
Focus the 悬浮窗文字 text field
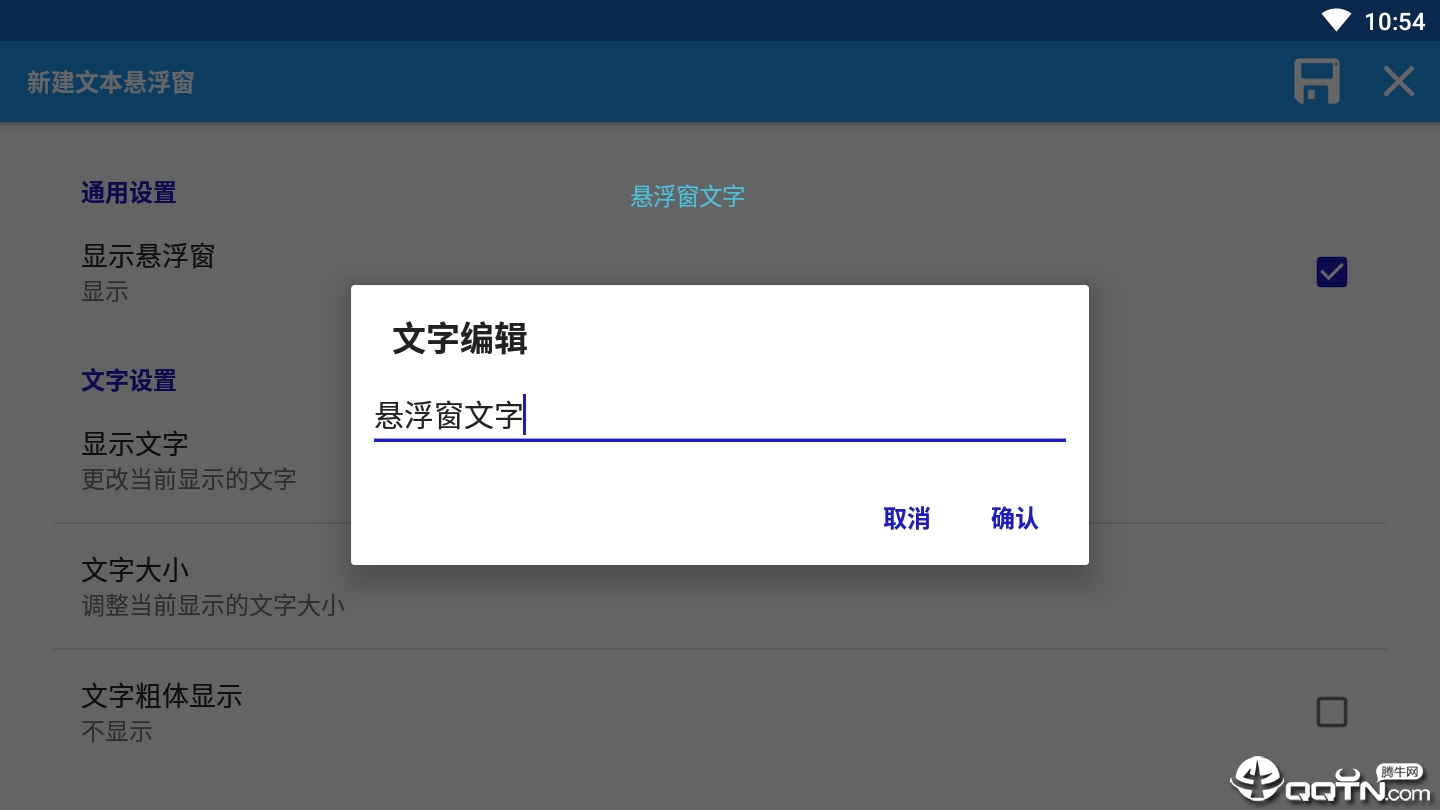pyautogui.click(x=719, y=416)
